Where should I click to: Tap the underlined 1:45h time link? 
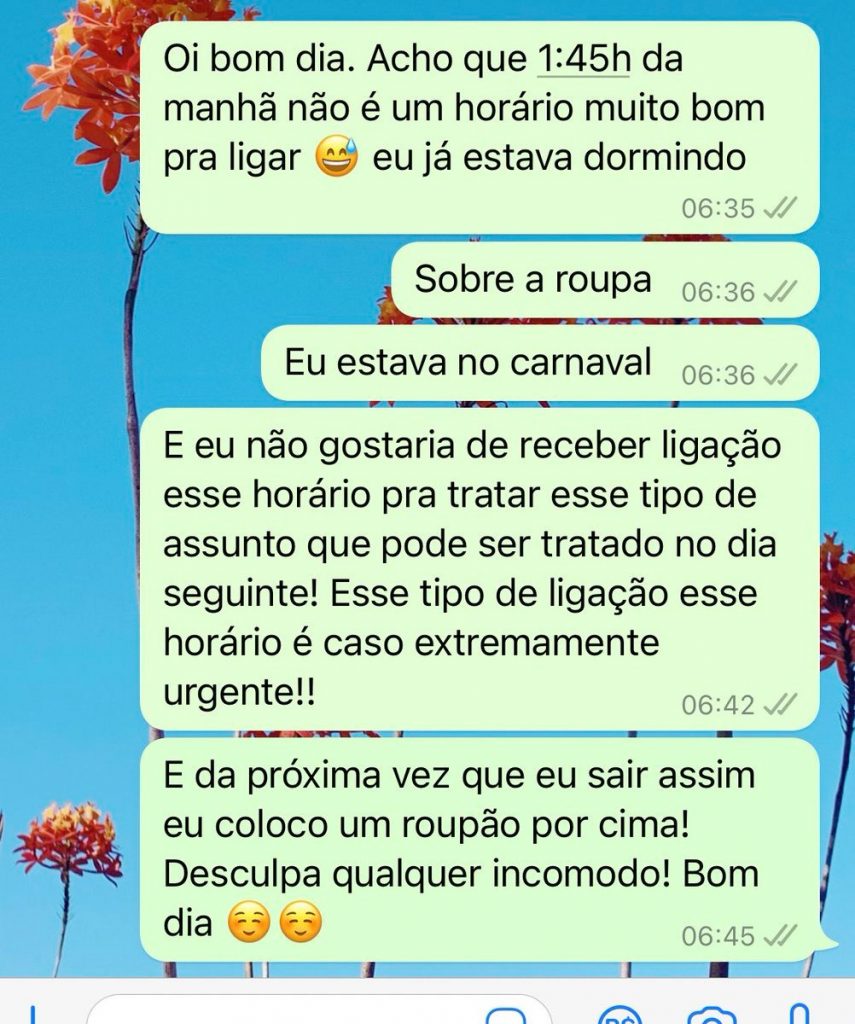click(x=583, y=60)
